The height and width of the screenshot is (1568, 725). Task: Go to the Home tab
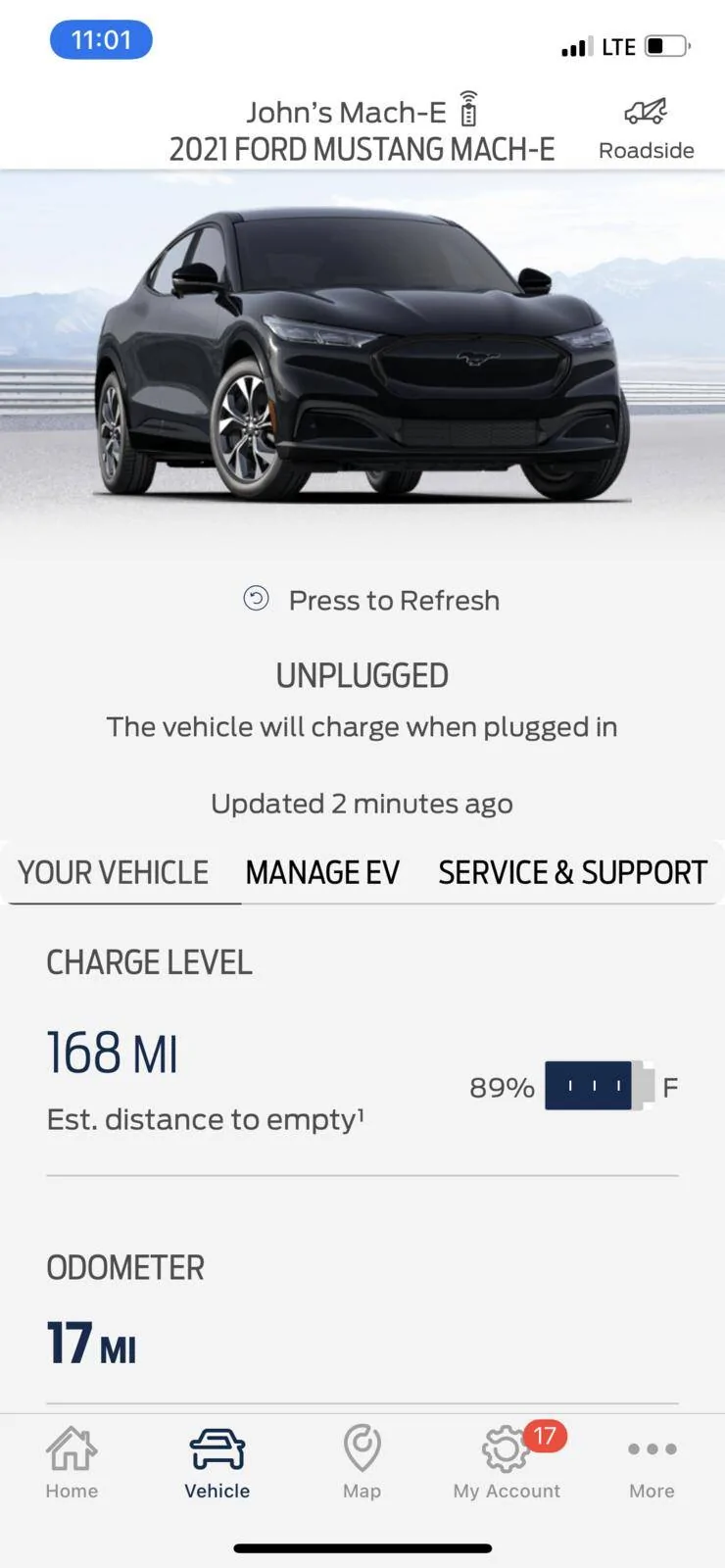pyautogui.click(x=72, y=1462)
